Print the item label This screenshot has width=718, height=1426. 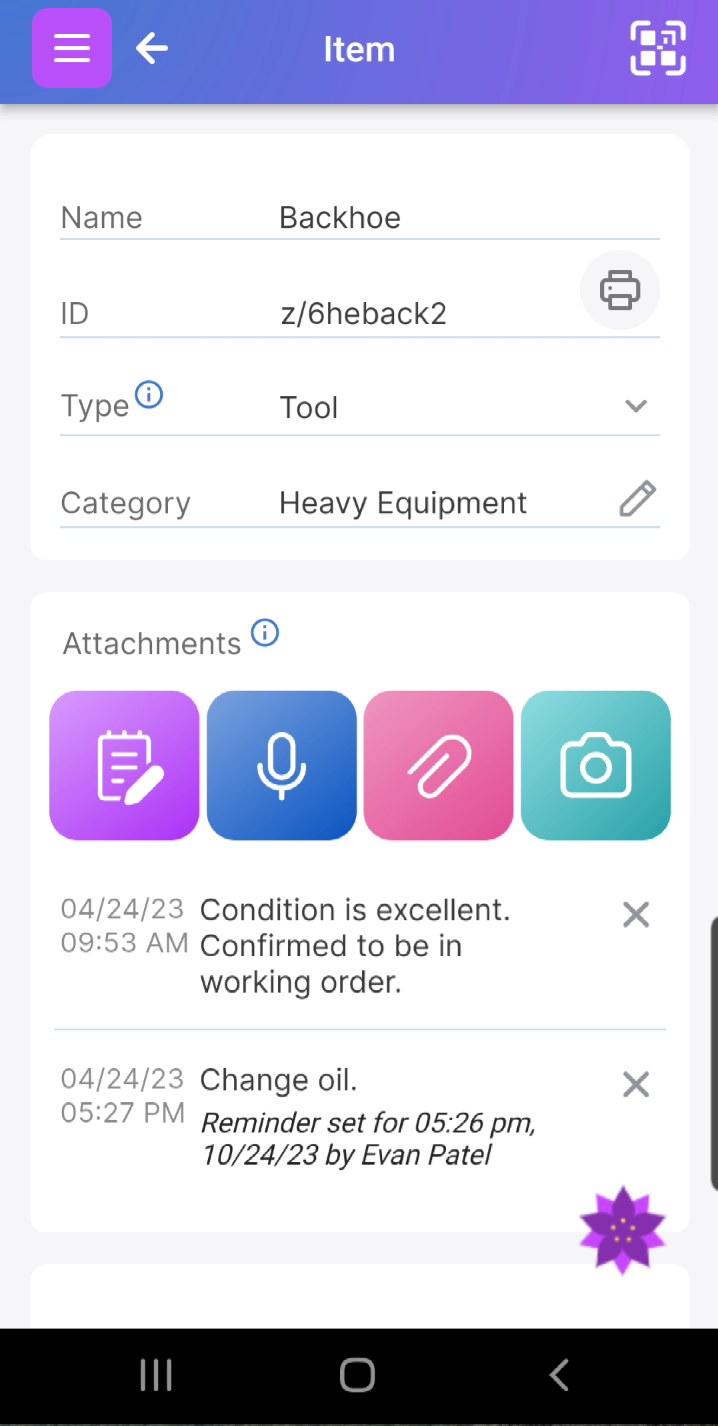coord(620,290)
